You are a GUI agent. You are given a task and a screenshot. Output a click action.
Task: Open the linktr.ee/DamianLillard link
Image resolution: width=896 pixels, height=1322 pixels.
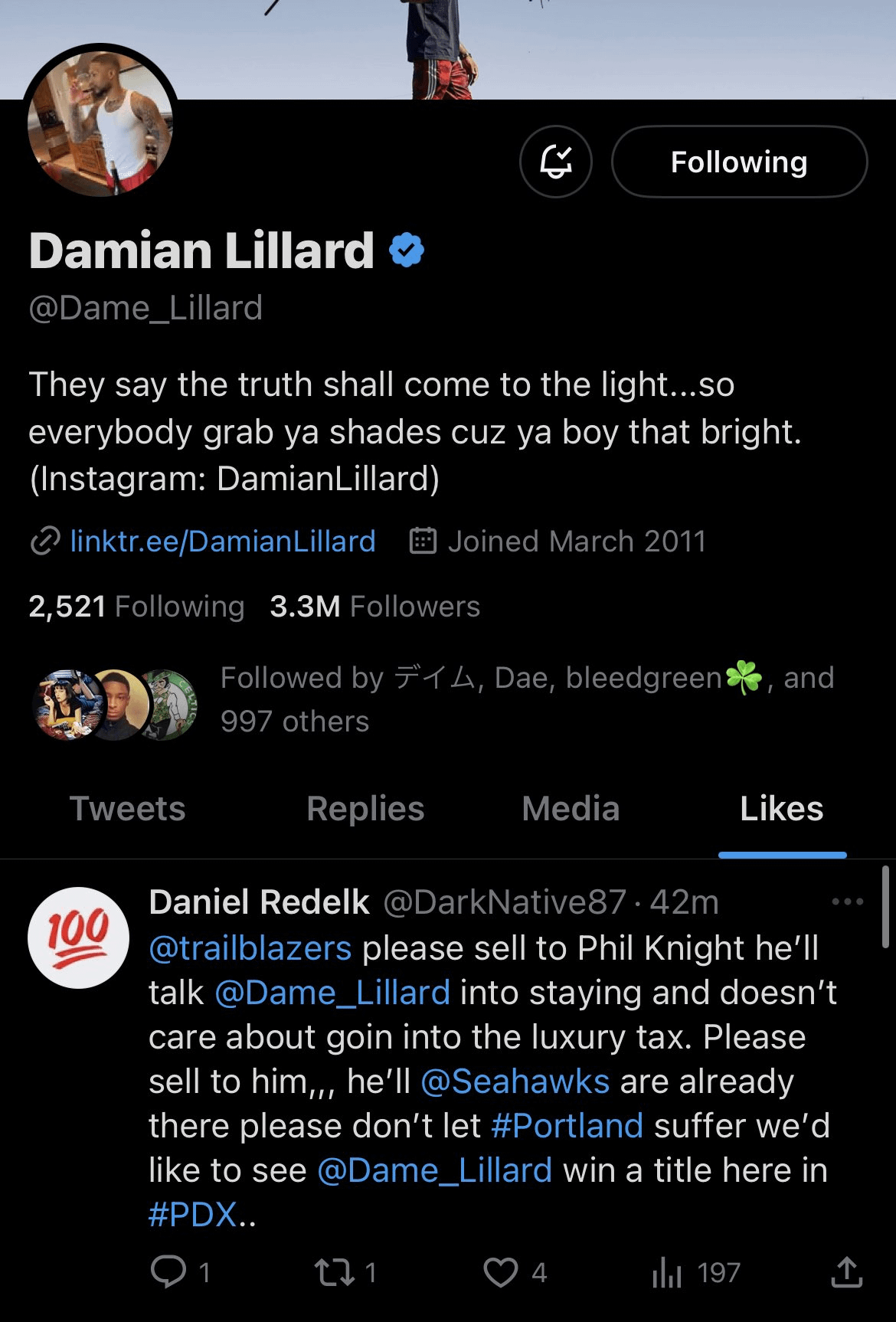(222, 542)
